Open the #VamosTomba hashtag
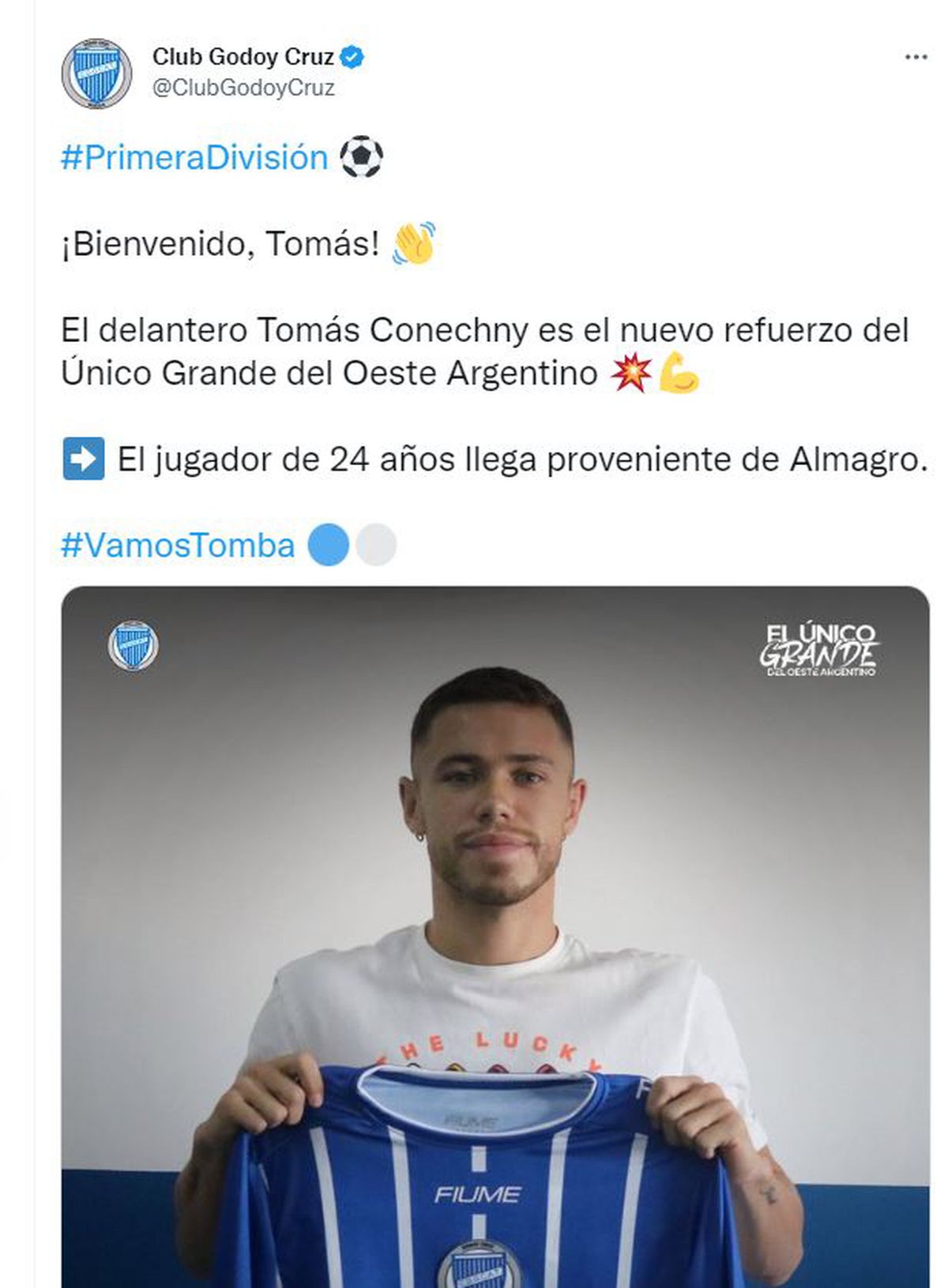The width and height of the screenshot is (948, 1288). coord(178,546)
